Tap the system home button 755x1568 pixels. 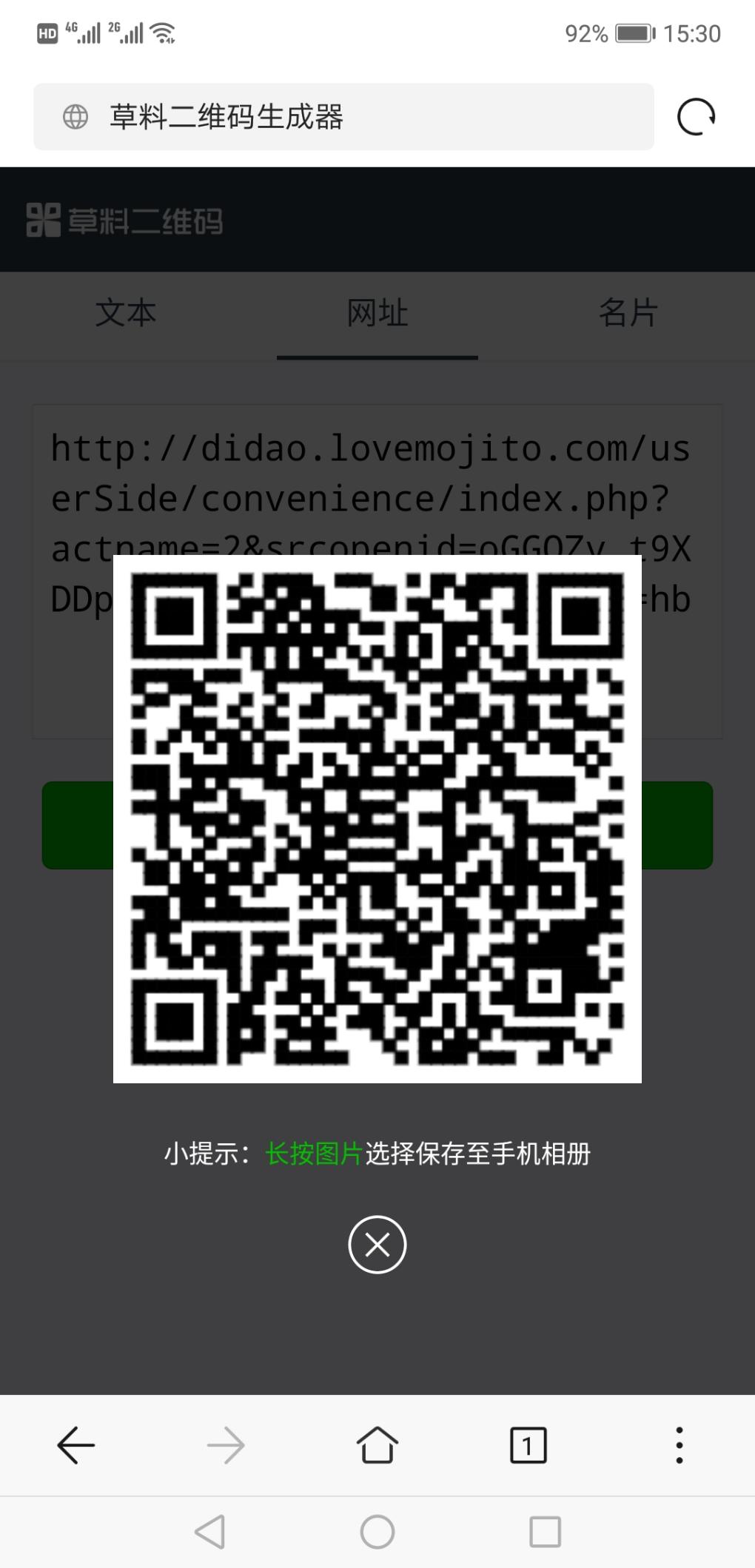click(x=377, y=1532)
